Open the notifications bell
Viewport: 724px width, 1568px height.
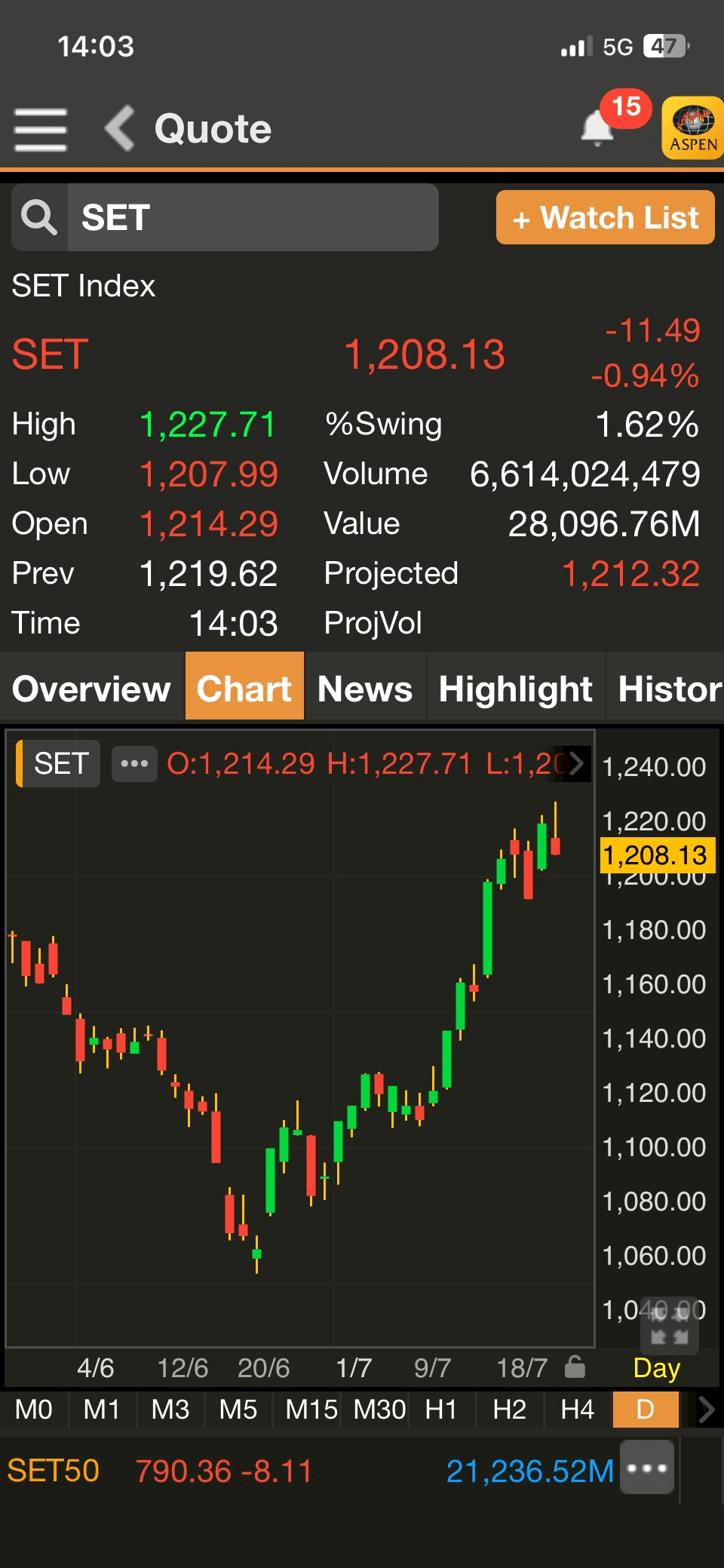(597, 128)
